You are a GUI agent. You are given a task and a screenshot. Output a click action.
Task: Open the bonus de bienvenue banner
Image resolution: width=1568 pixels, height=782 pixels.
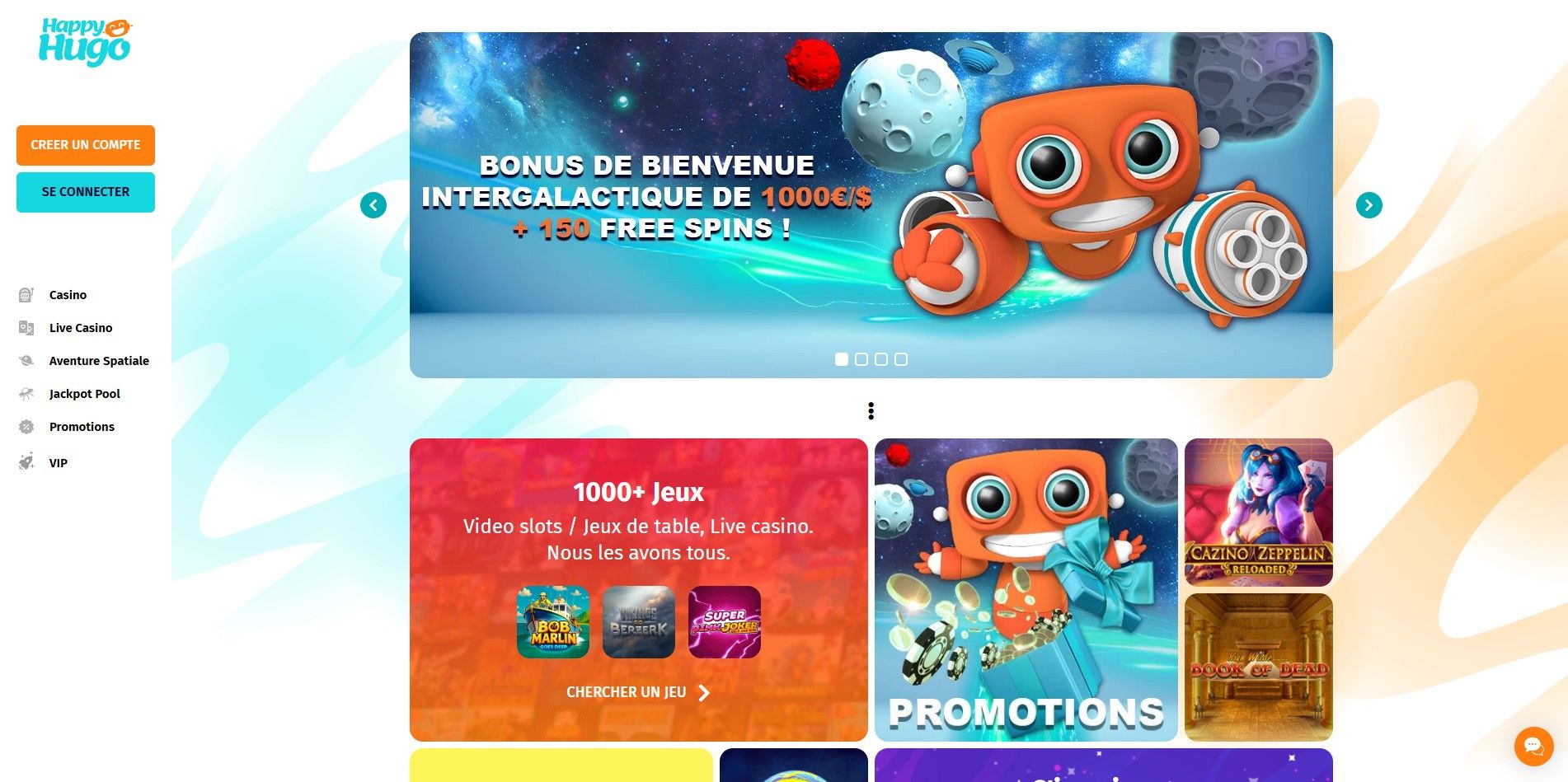871,205
